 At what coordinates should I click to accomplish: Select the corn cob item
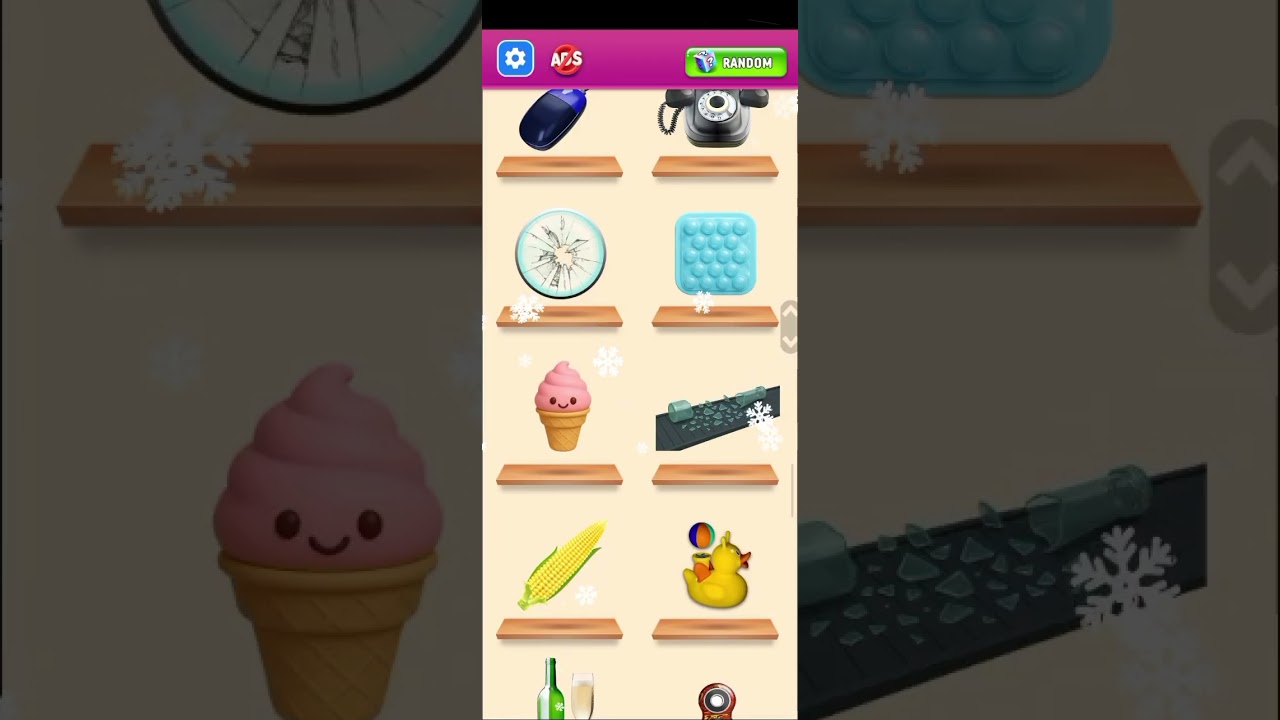click(x=562, y=564)
